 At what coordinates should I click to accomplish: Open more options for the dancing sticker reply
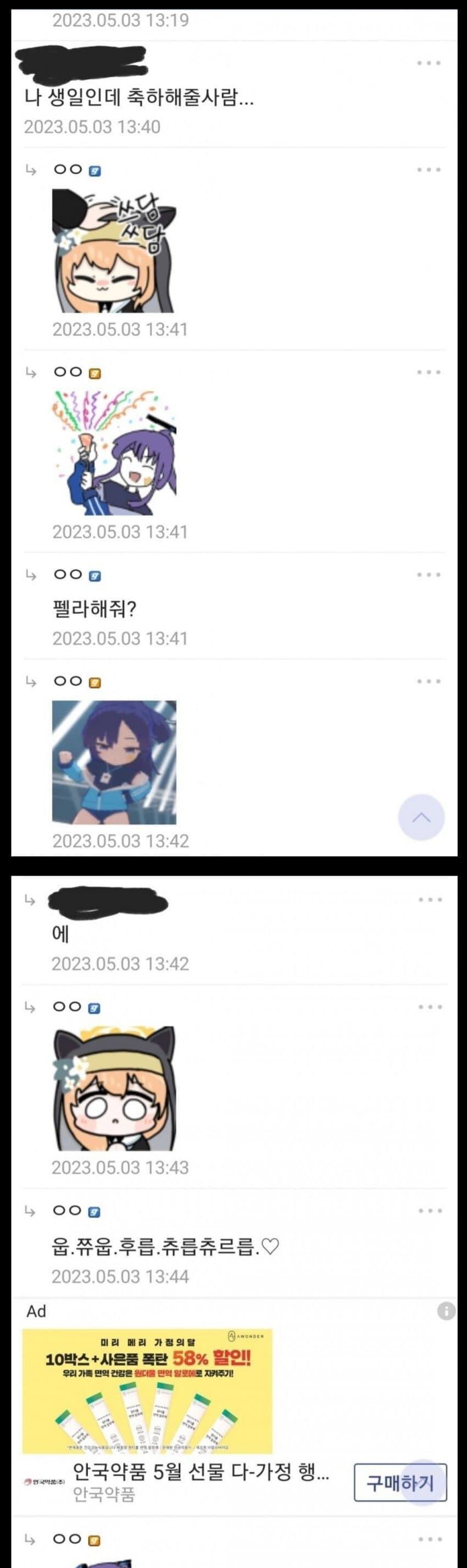pyautogui.click(x=429, y=681)
